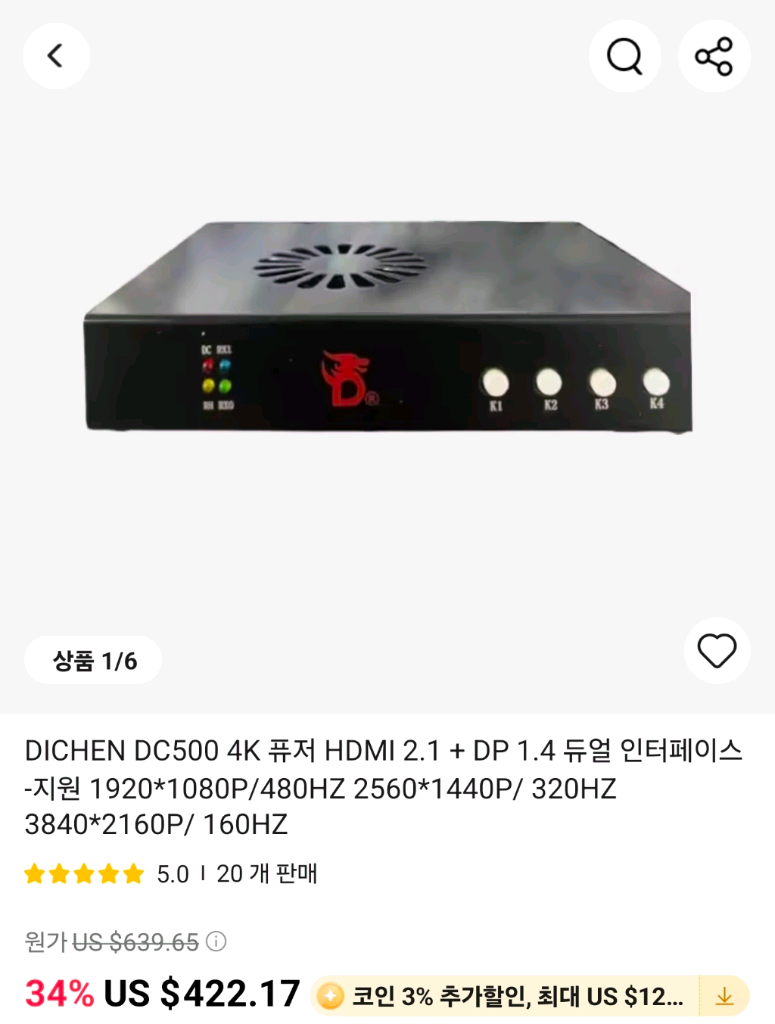Click the 상품 1/6 image counter badge

93,659
